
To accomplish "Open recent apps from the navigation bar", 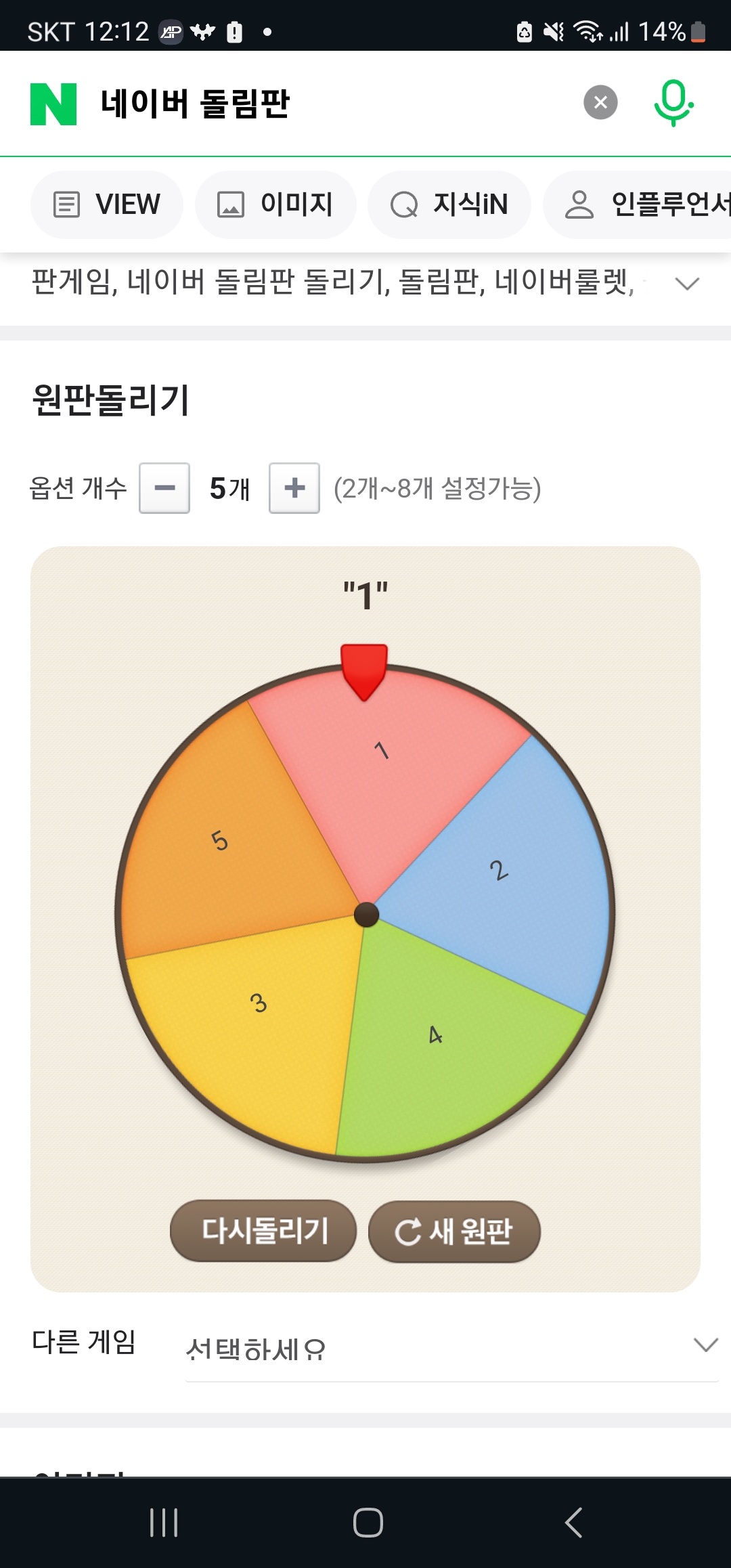I will click(164, 1523).
